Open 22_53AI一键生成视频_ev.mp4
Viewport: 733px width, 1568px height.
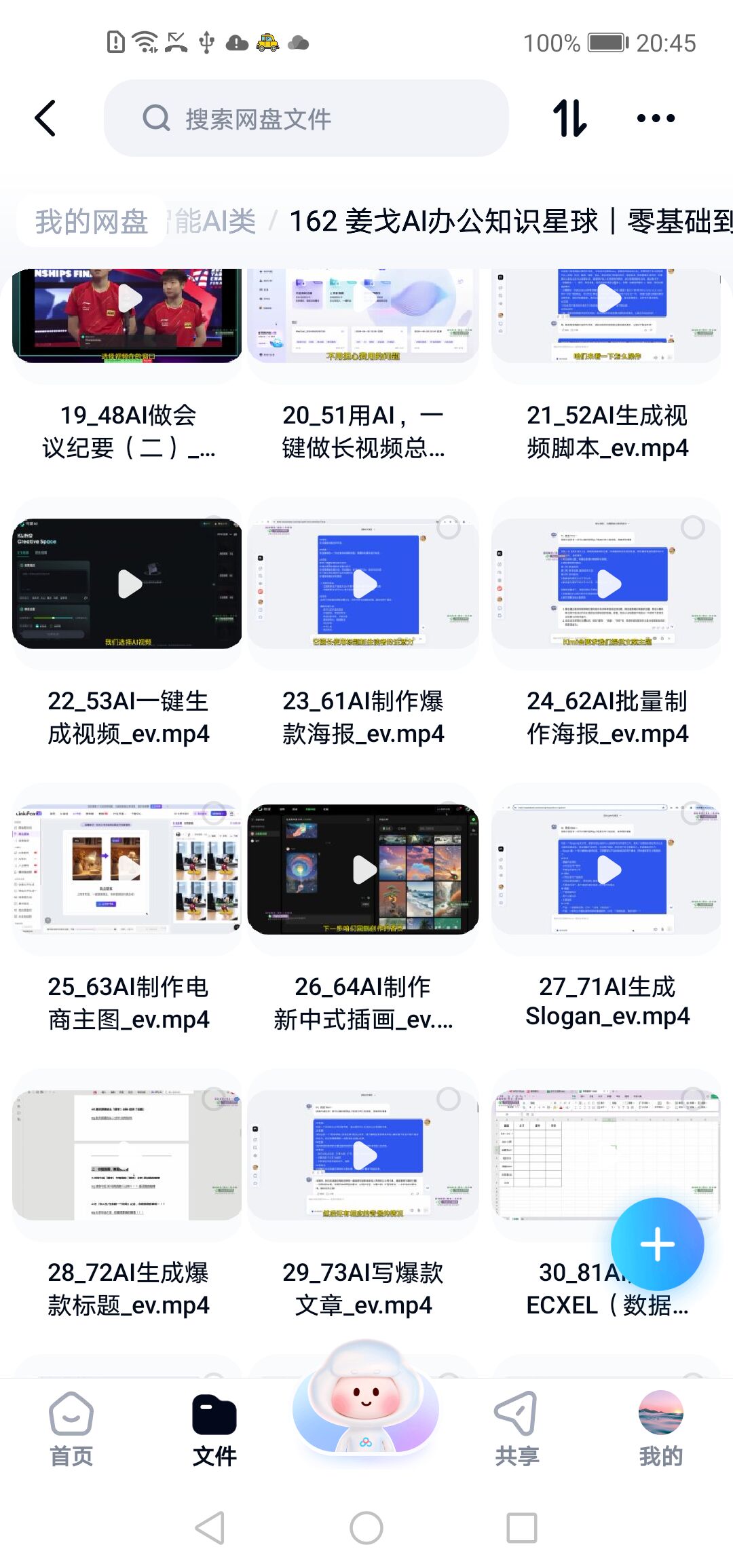coord(128,584)
